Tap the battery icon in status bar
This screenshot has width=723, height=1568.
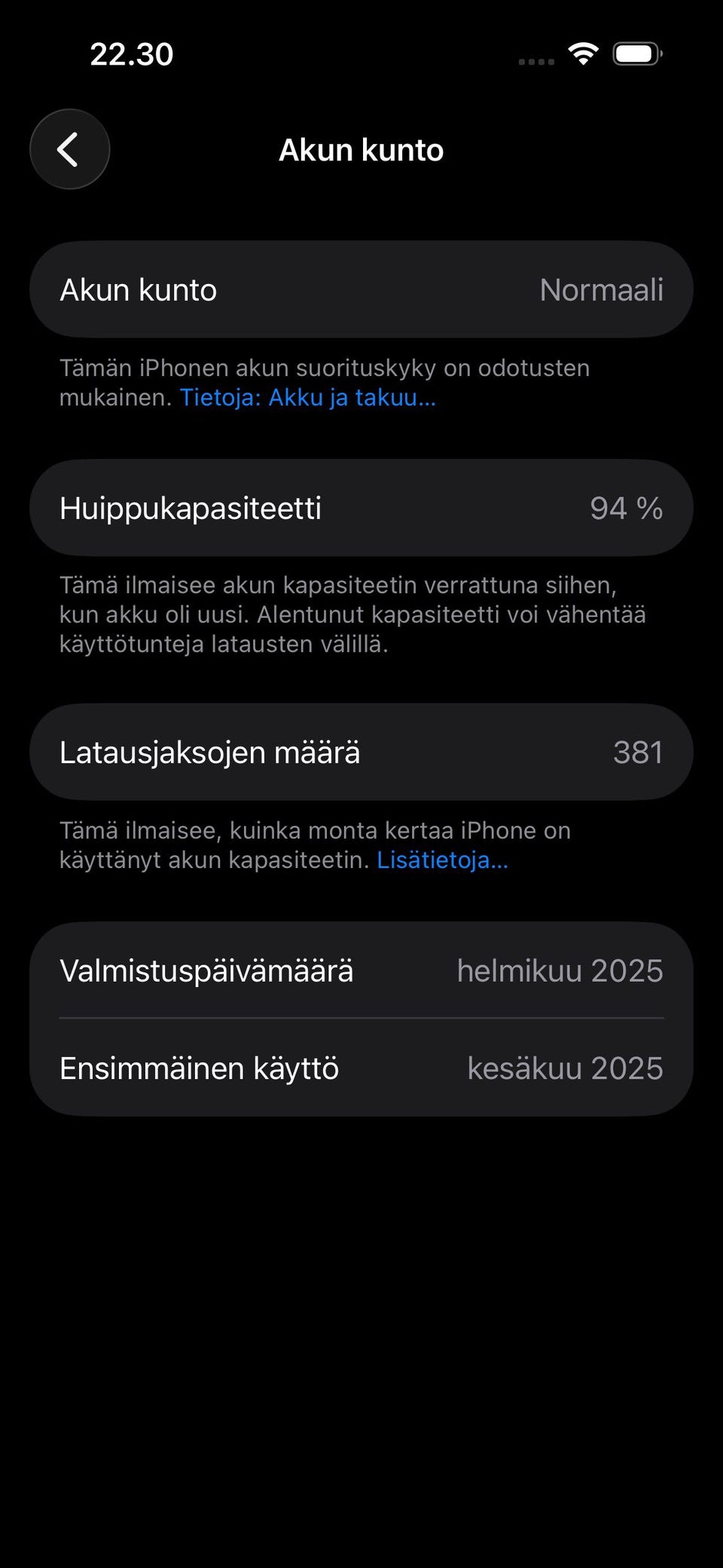pyautogui.click(x=636, y=53)
